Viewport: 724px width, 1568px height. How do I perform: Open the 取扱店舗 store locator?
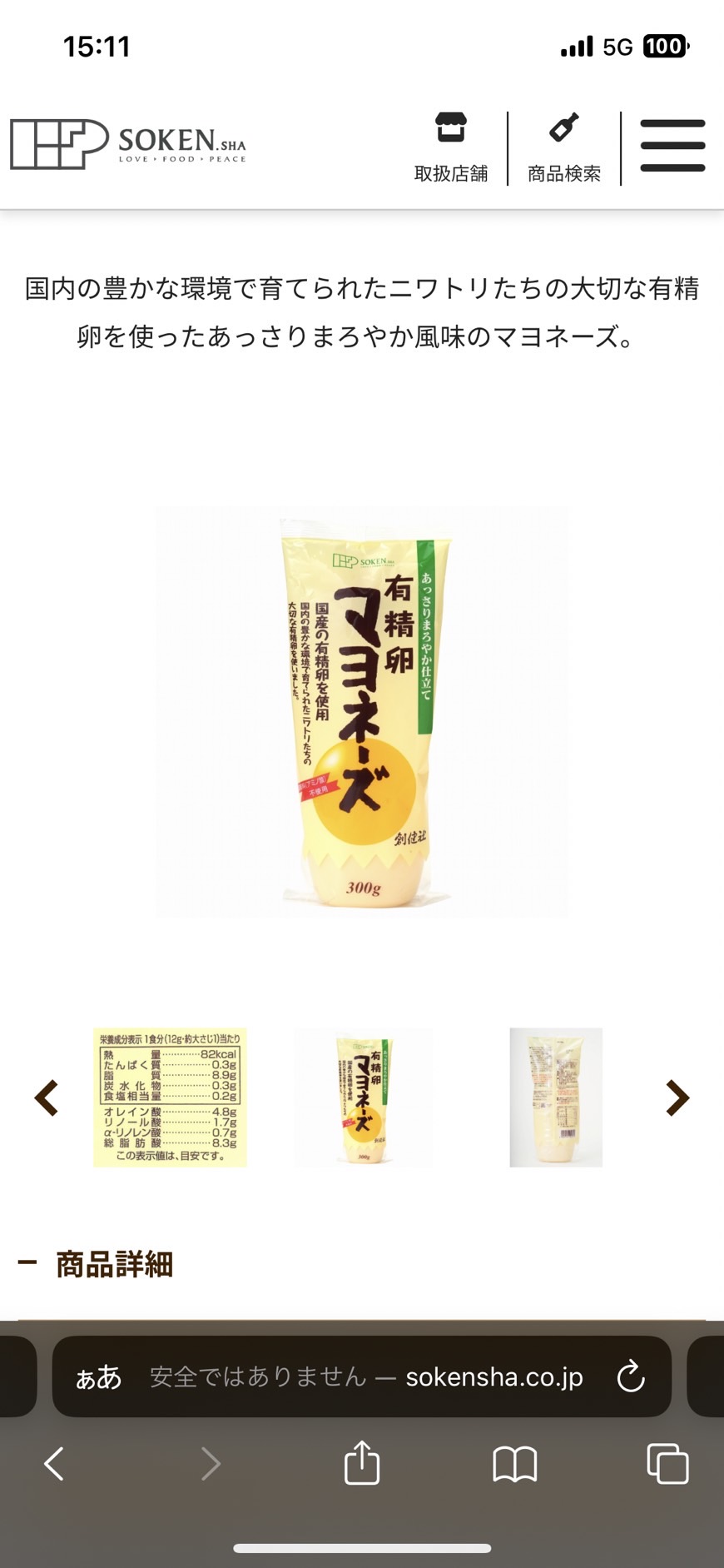point(451,148)
